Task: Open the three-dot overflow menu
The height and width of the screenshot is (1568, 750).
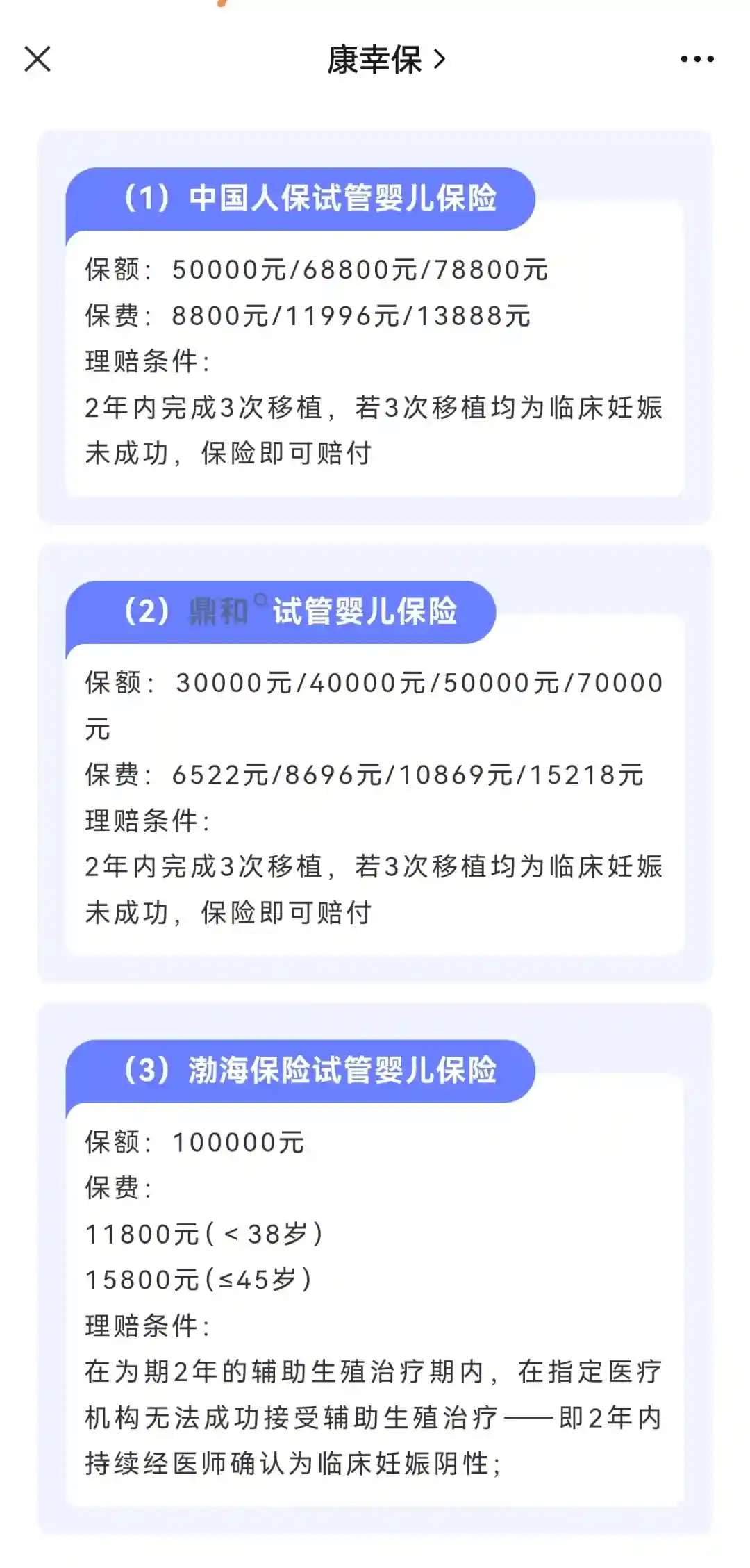Action: click(x=697, y=59)
